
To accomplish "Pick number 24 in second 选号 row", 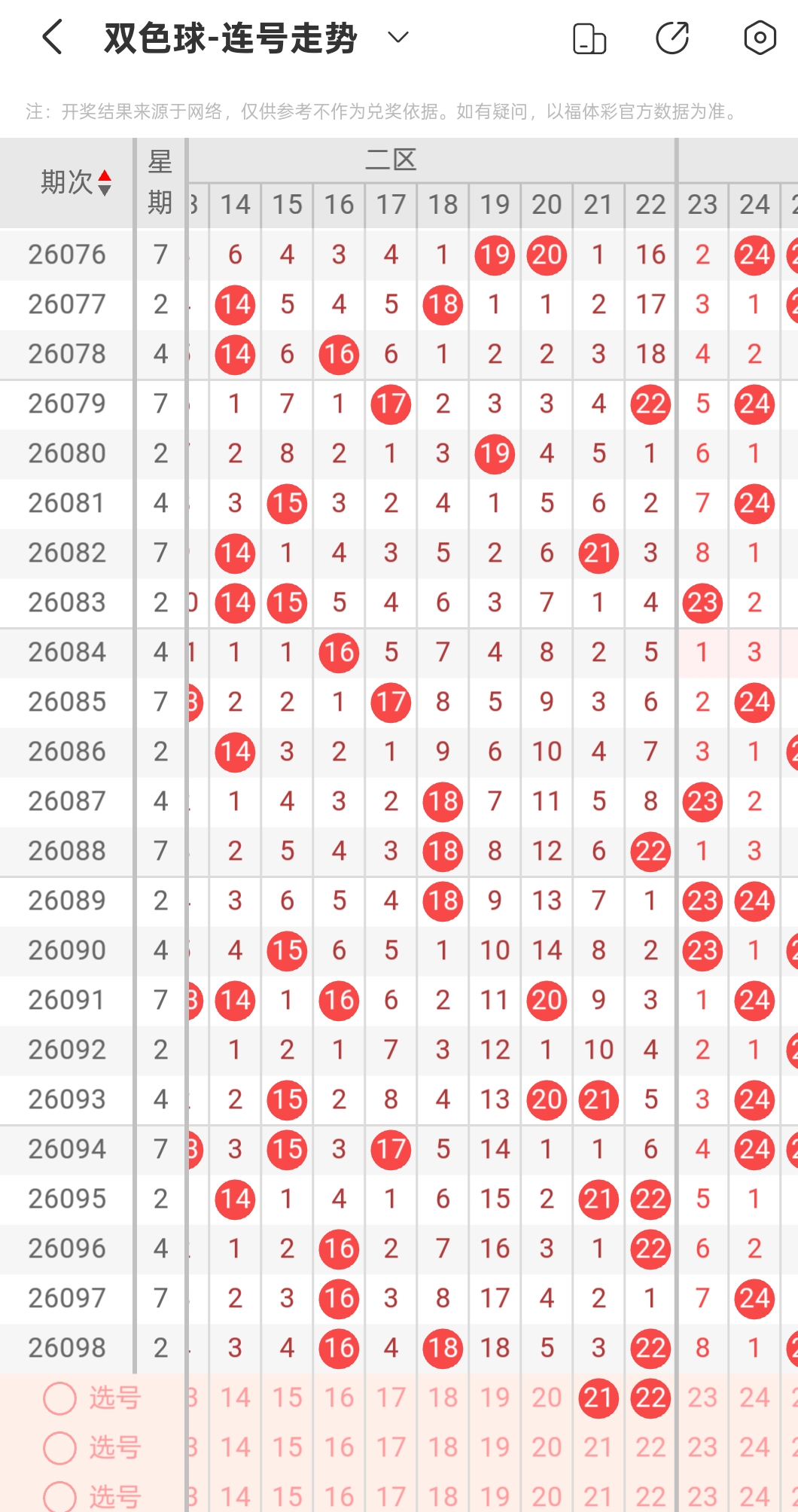I will 754,1447.
